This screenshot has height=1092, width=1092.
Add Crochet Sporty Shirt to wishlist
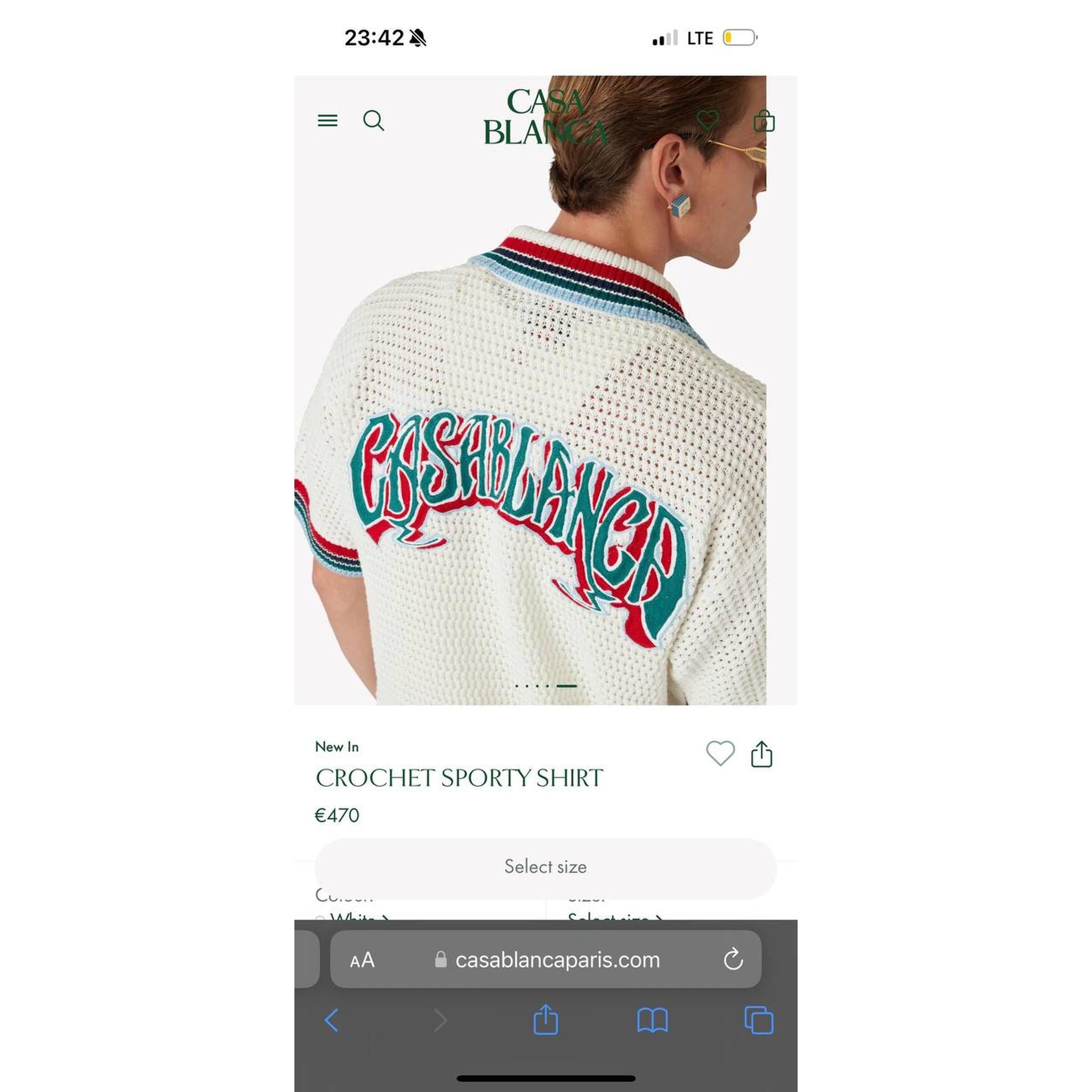point(720,753)
